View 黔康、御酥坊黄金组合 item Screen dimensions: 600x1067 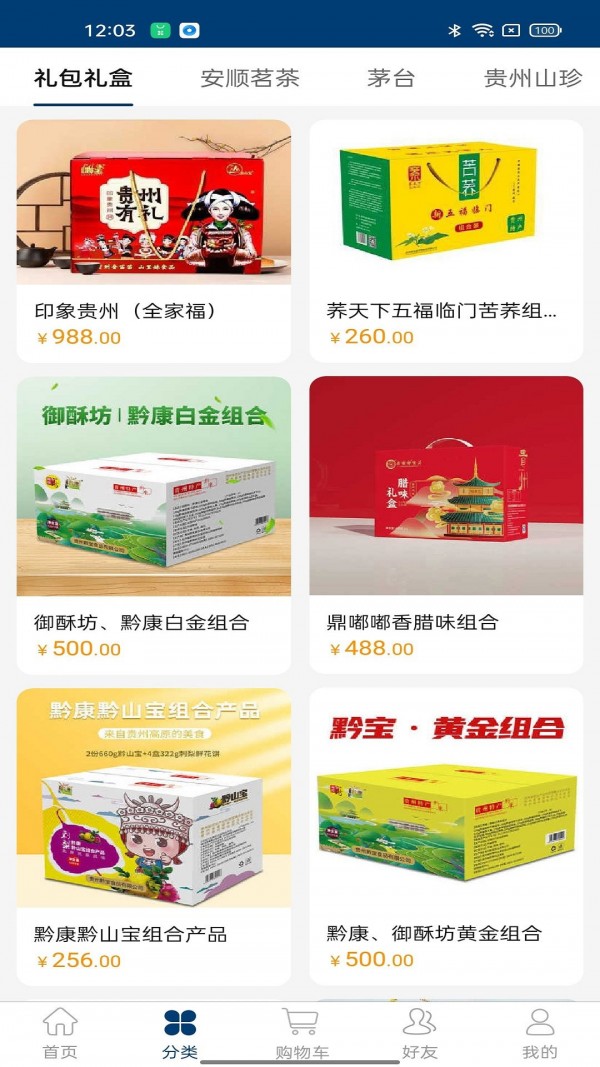(x=446, y=836)
